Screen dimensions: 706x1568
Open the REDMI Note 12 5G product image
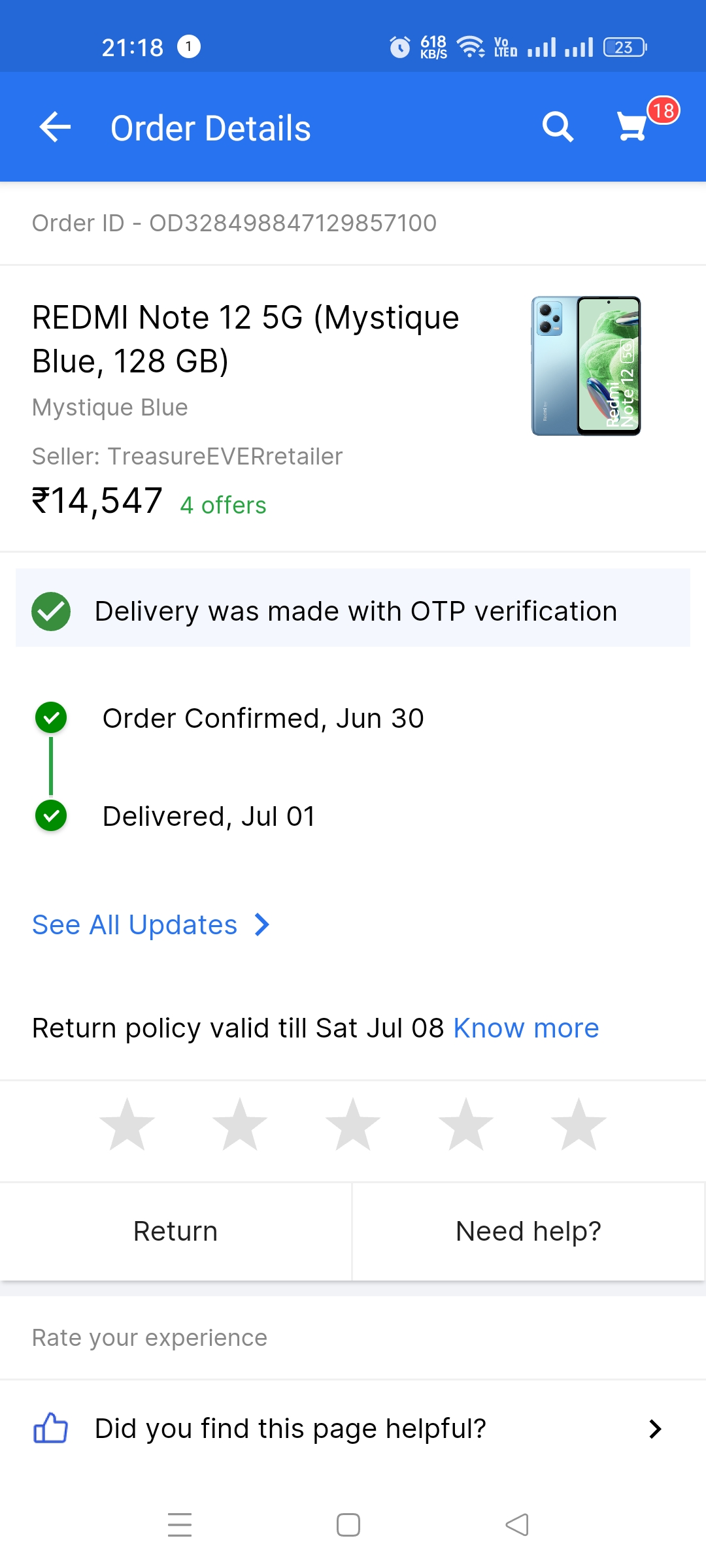coord(586,366)
